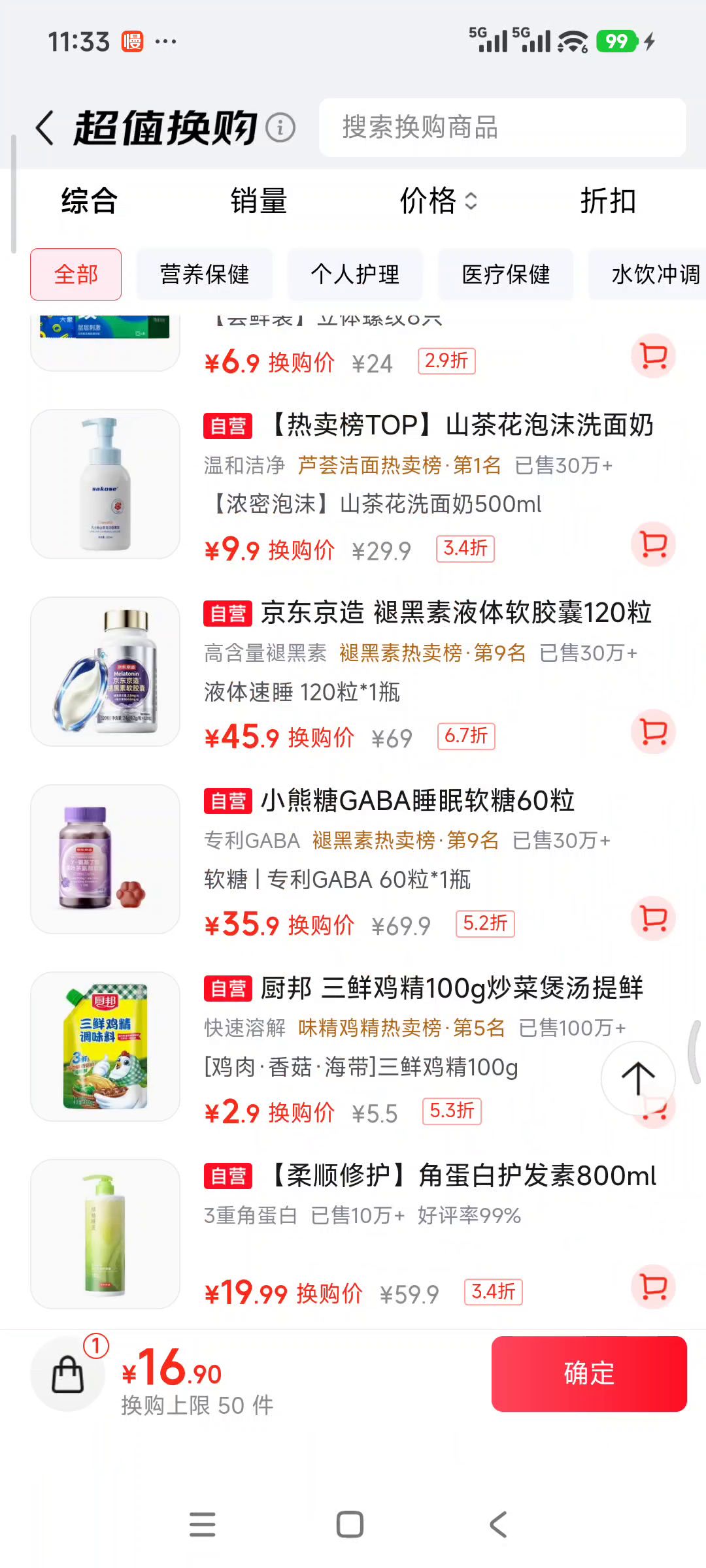Confirm selection with 确定 button

point(589,1374)
